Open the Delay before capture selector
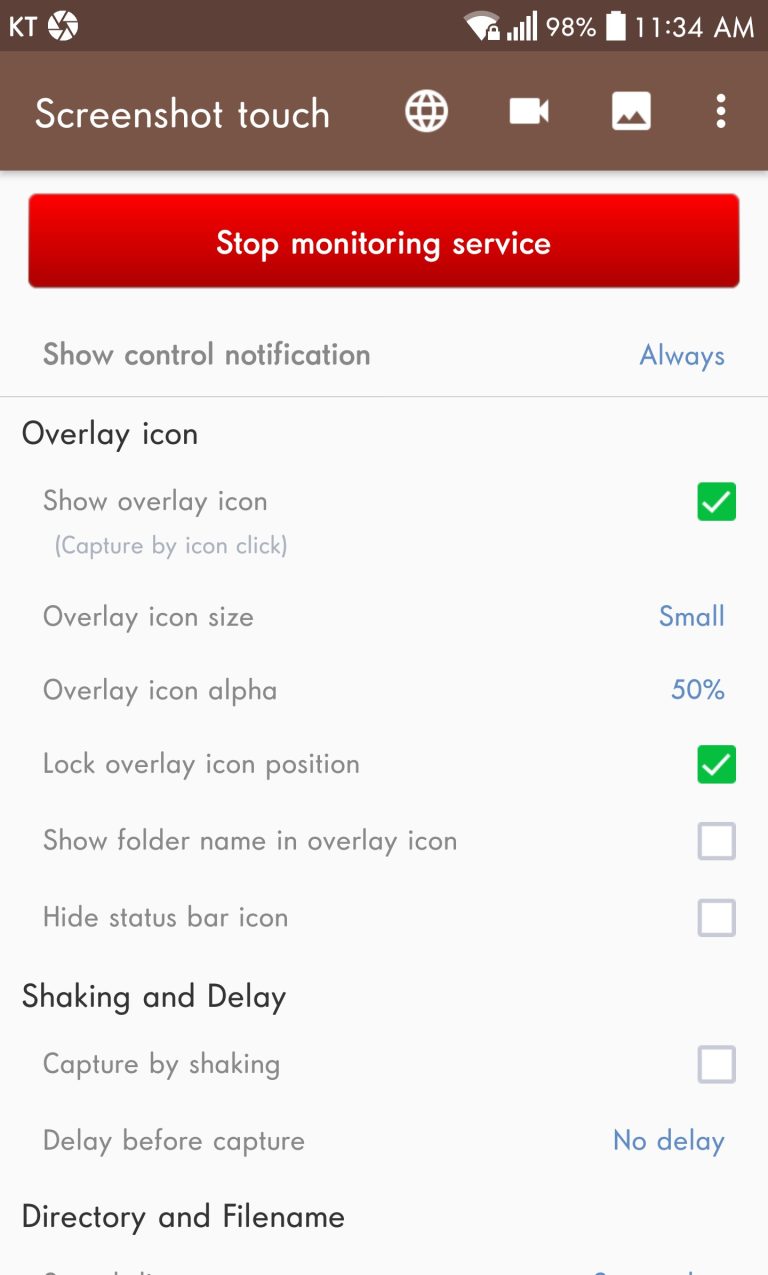 click(x=668, y=1141)
